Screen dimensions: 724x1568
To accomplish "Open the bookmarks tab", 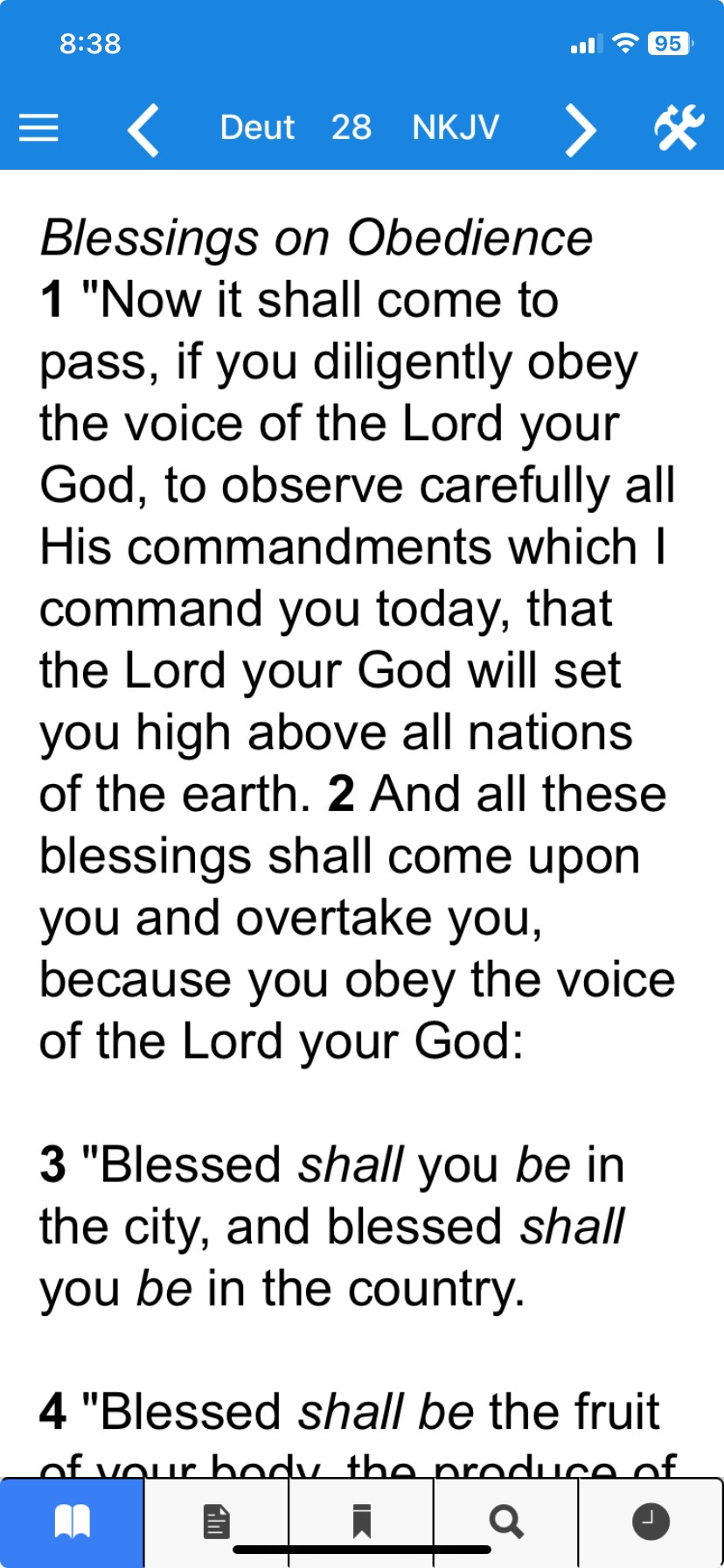I will pos(361,1522).
